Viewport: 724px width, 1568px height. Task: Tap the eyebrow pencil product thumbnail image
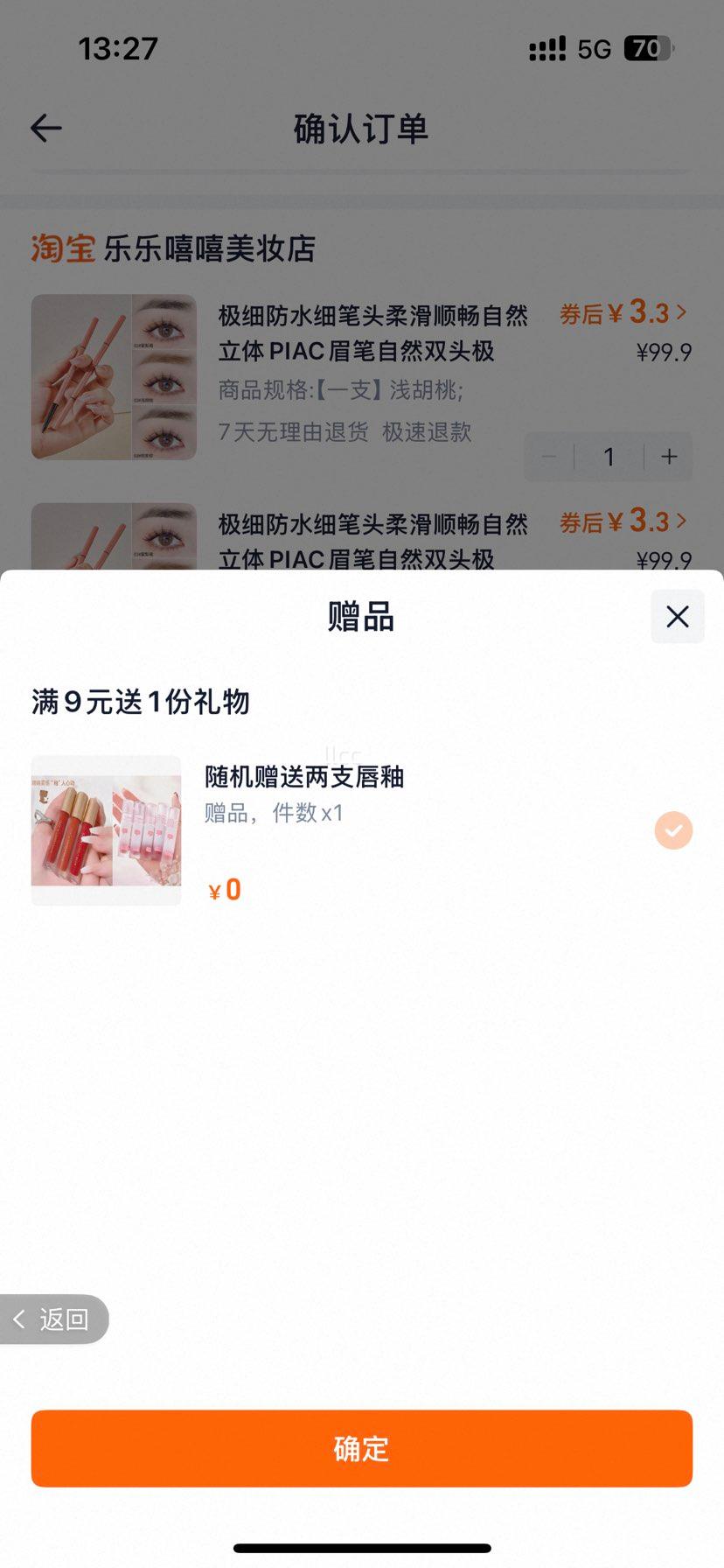coord(114,378)
